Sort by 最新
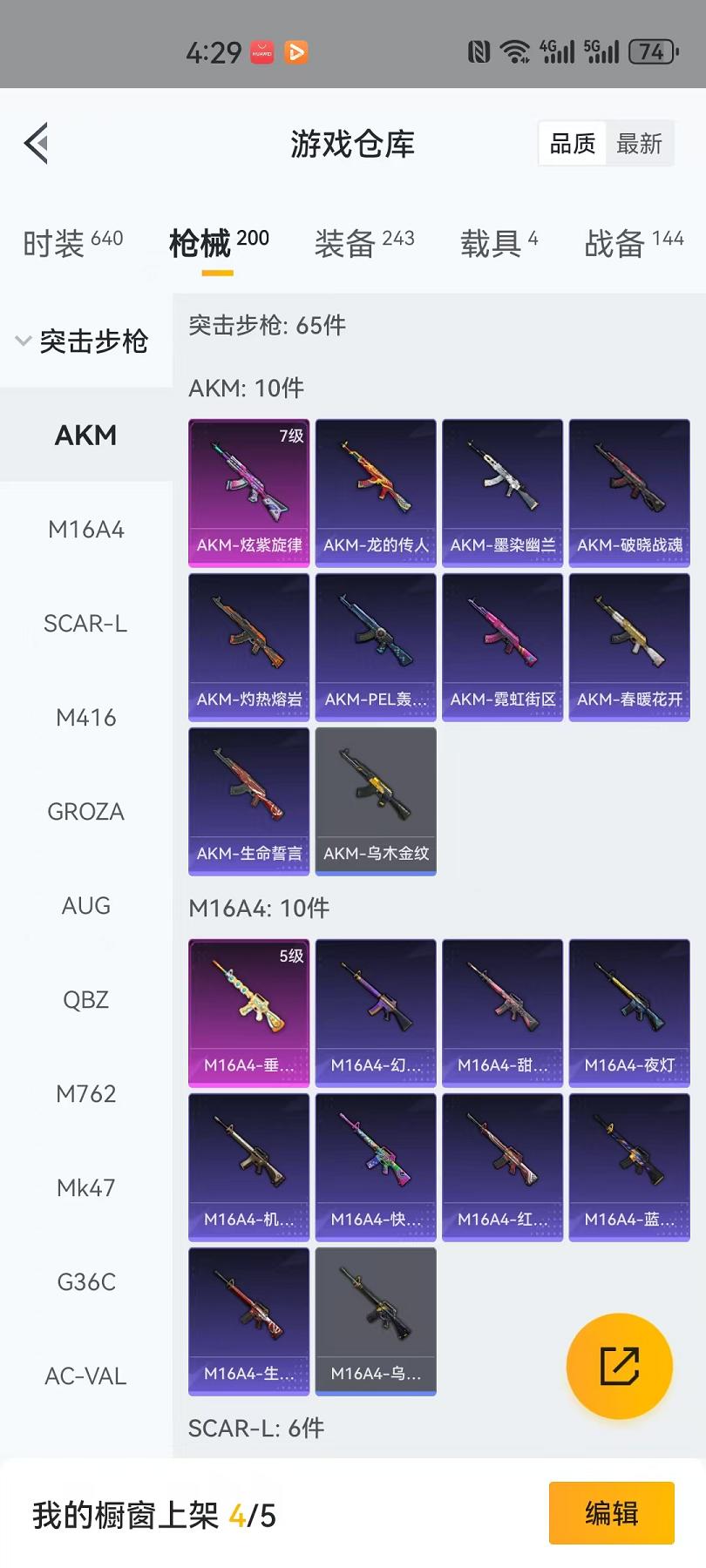The image size is (706, 1568). 640,144
